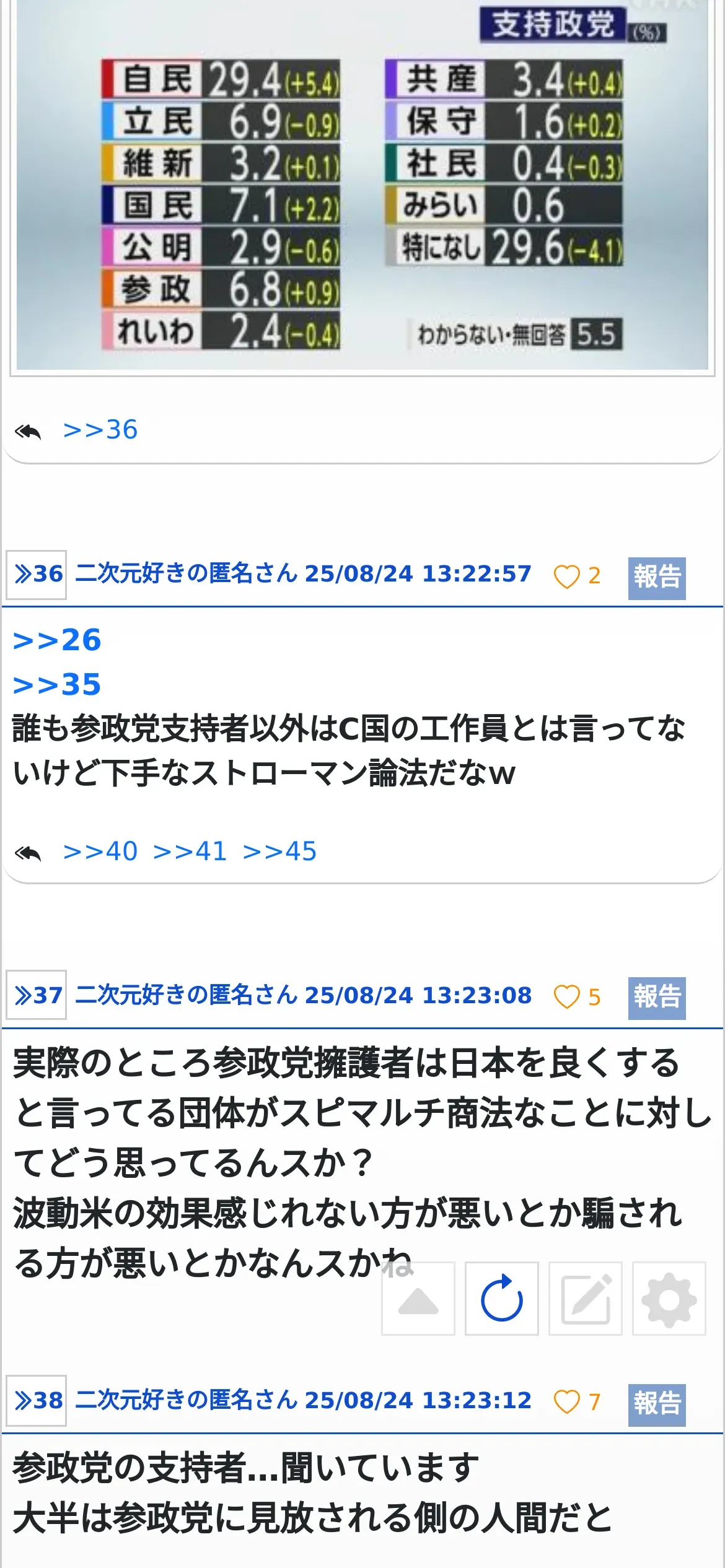
Task: Open reply >>45 under post 36
Action: point(280,852)
